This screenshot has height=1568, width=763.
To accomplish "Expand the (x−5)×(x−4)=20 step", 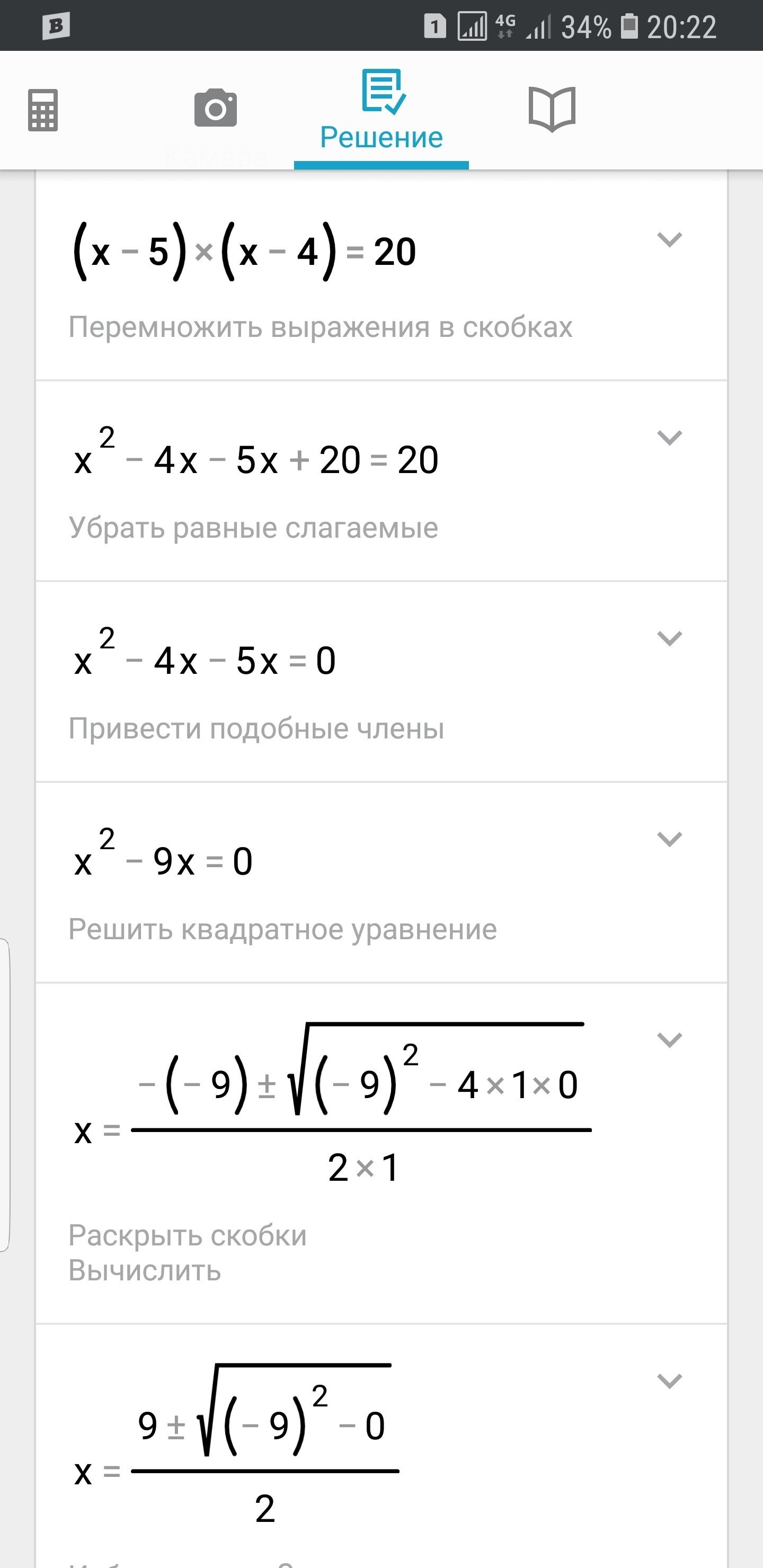I will 669,239.
